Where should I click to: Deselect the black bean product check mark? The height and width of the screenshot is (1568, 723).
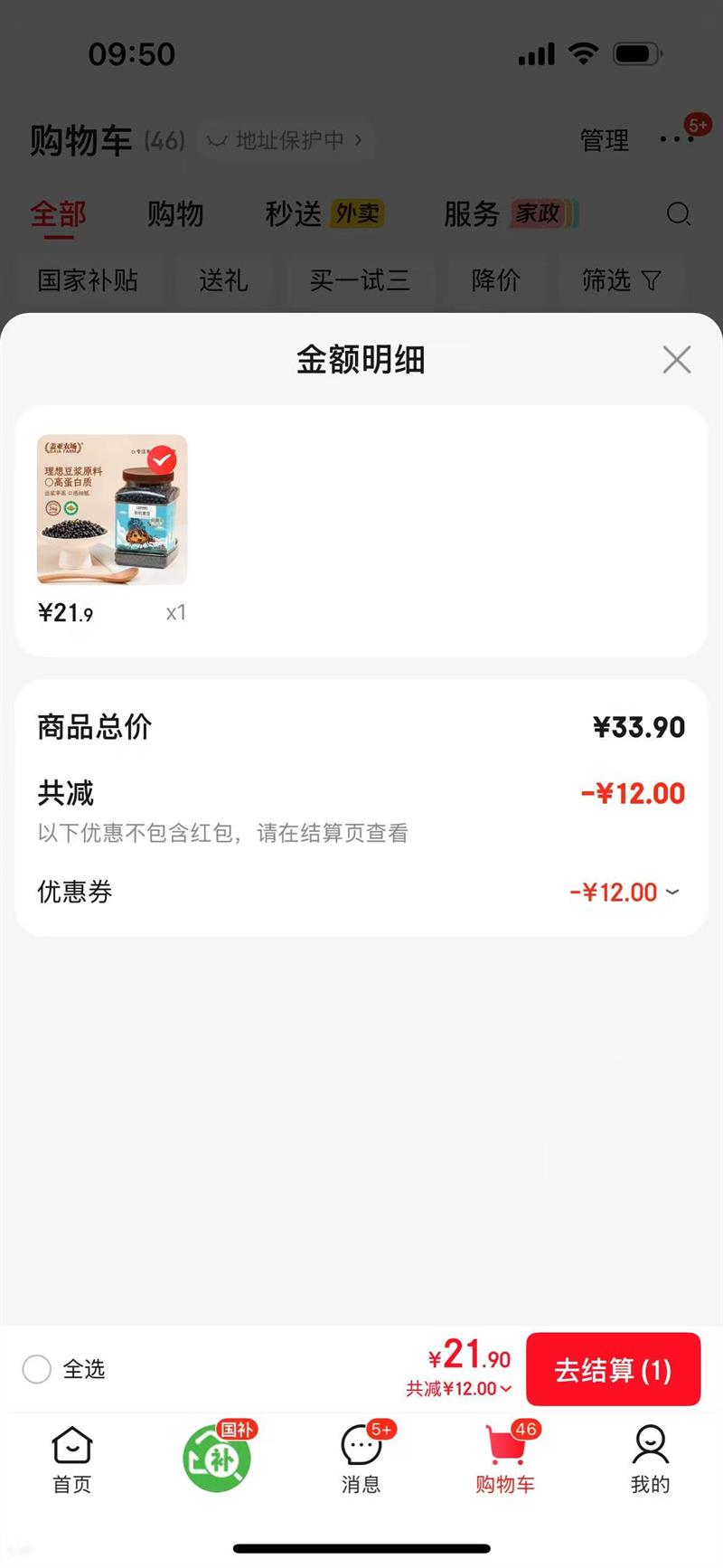click(x=161, y=459)
